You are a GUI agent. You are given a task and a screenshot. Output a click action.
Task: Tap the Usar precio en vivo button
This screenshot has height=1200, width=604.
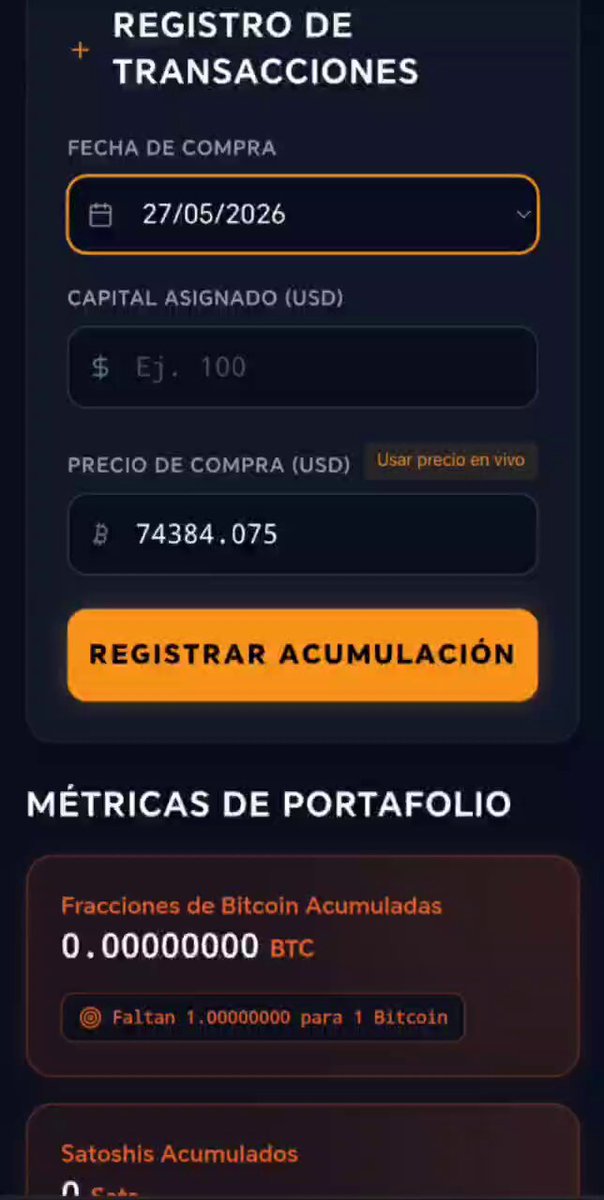tap(450, 461)
